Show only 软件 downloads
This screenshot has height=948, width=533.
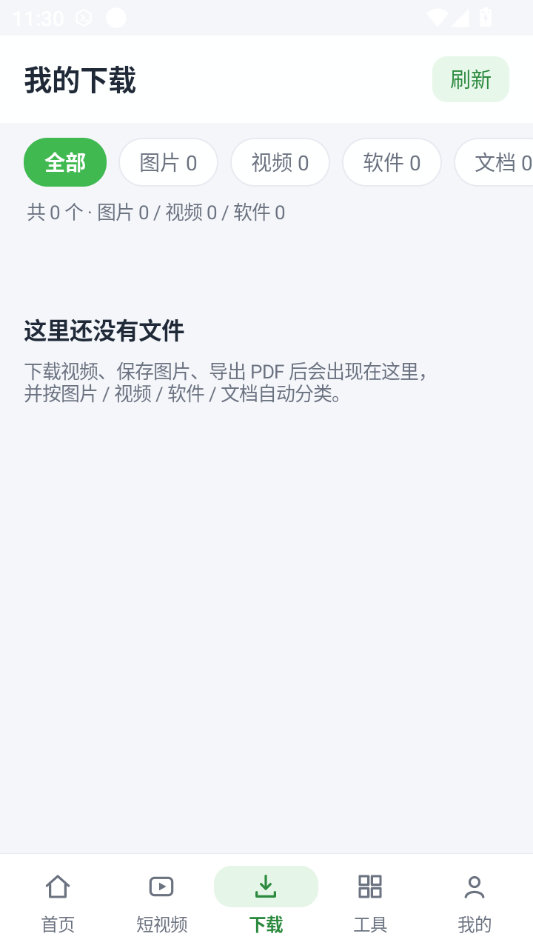pos(392,163)
